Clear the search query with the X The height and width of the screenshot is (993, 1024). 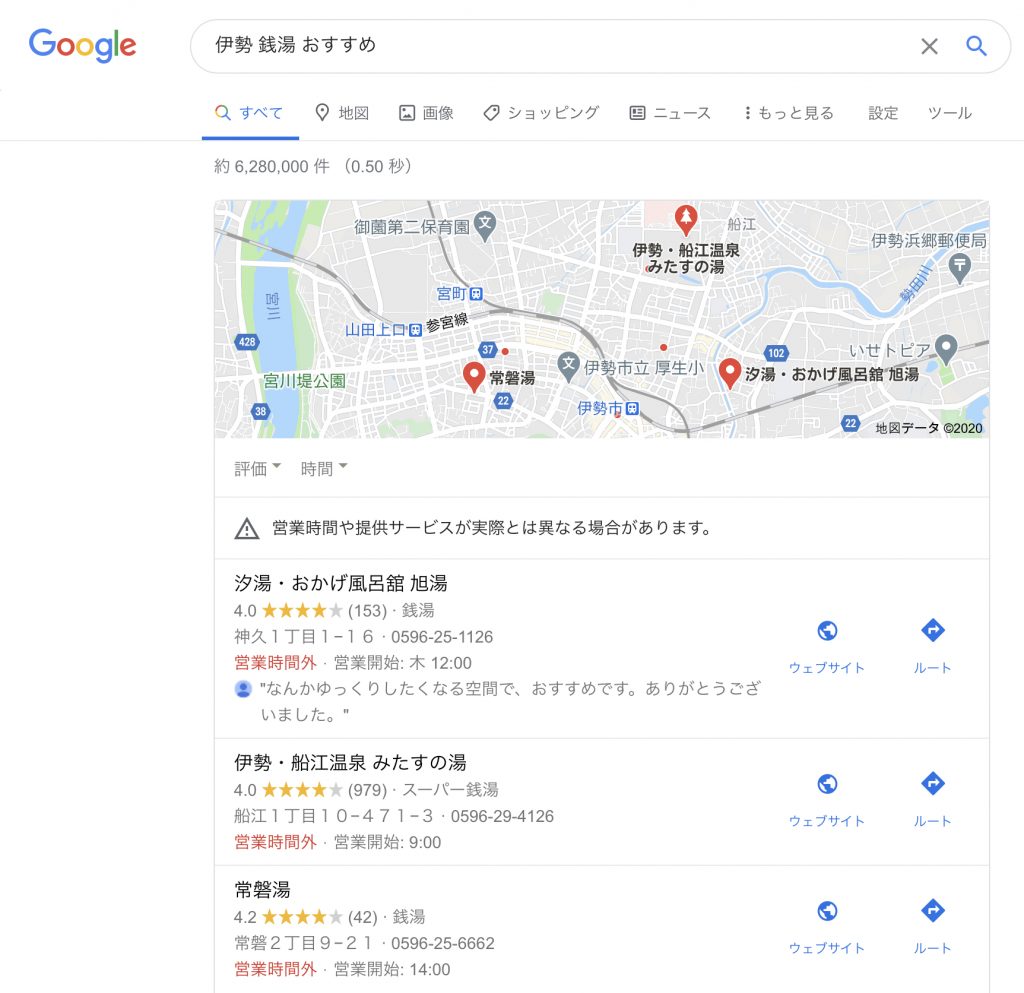click(929, 46)
